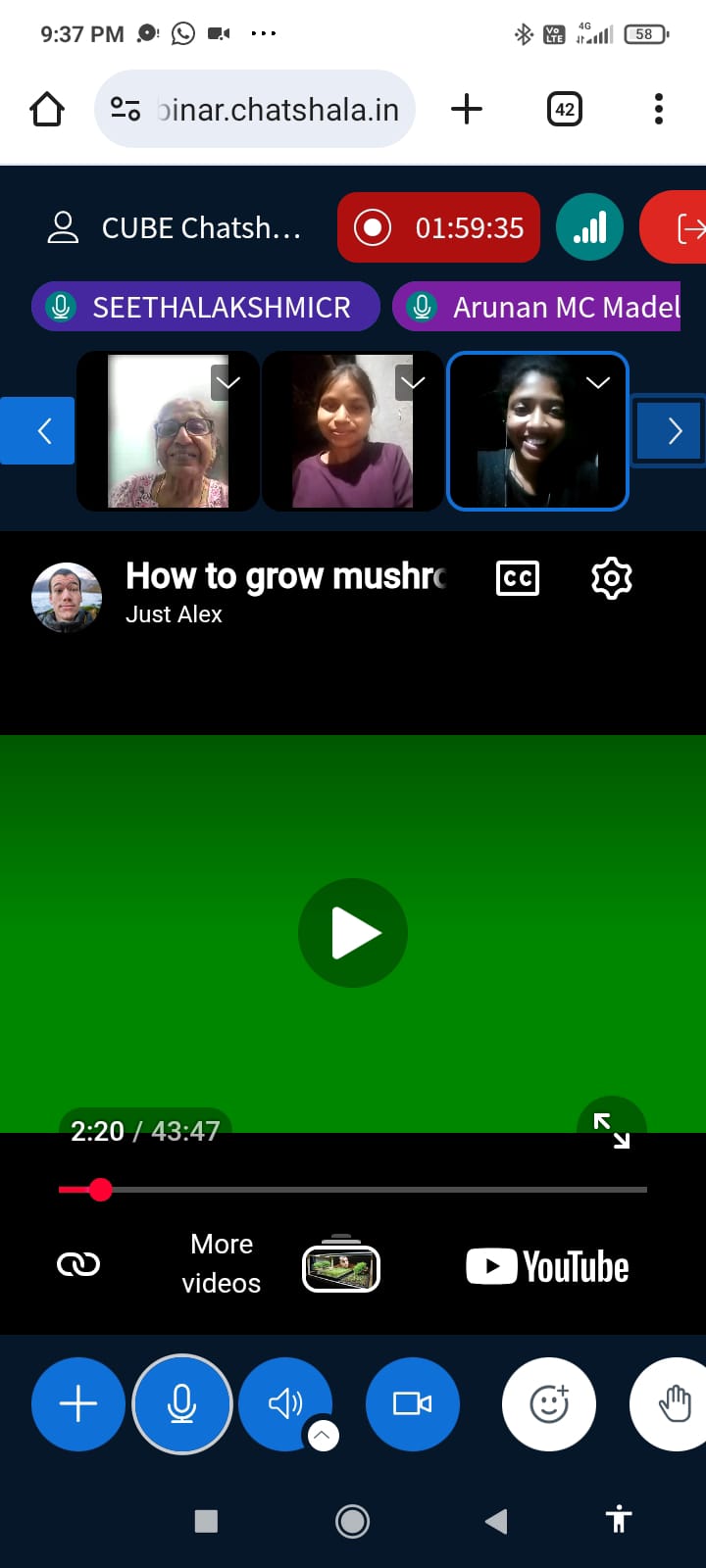The width and height of the screenshot is (706, 1568).
Task: Open the CUBE Chatshala user list
Action: [175, 228]
